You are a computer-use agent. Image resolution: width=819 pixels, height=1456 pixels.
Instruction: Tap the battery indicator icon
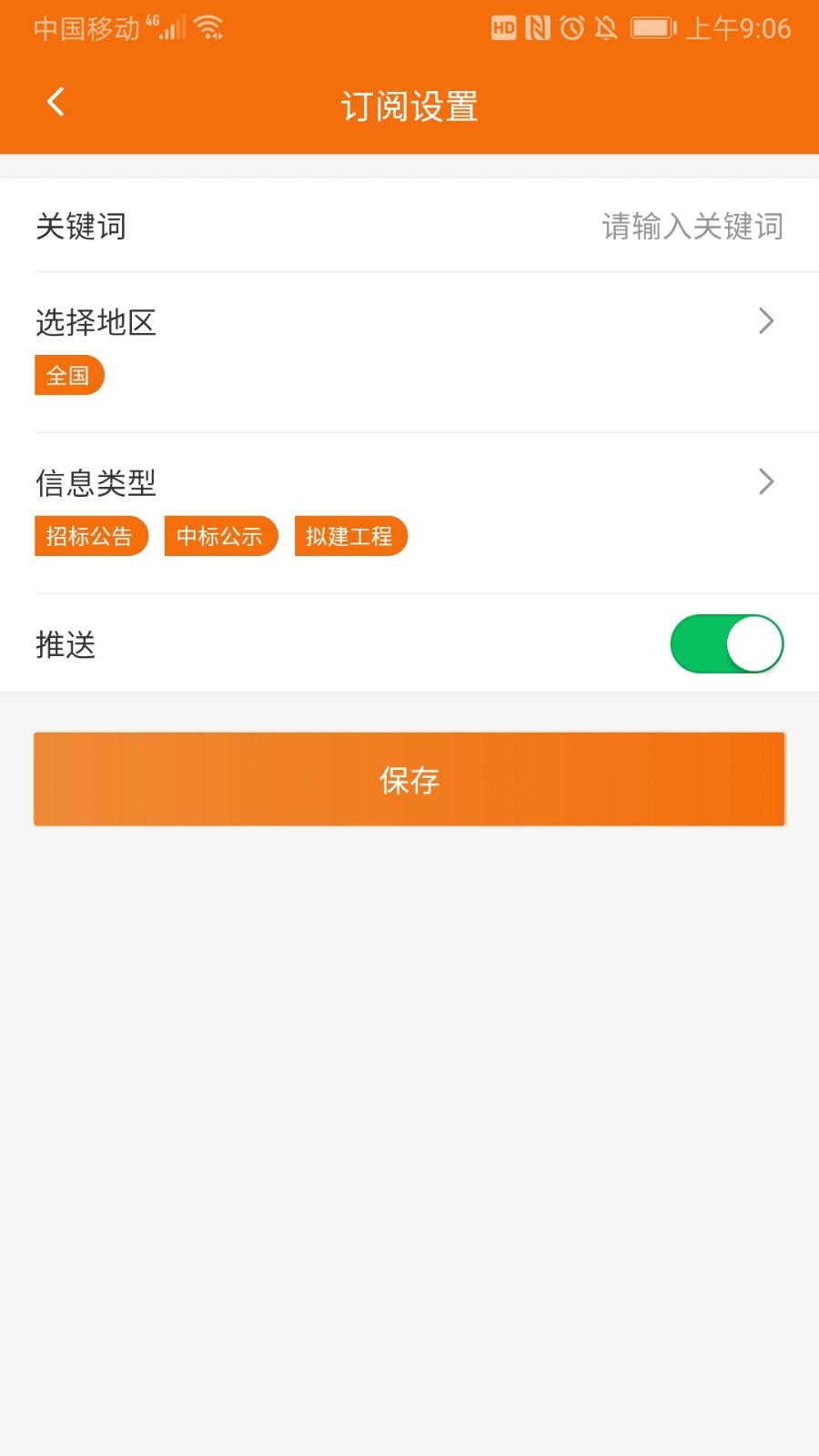[653, 28]
